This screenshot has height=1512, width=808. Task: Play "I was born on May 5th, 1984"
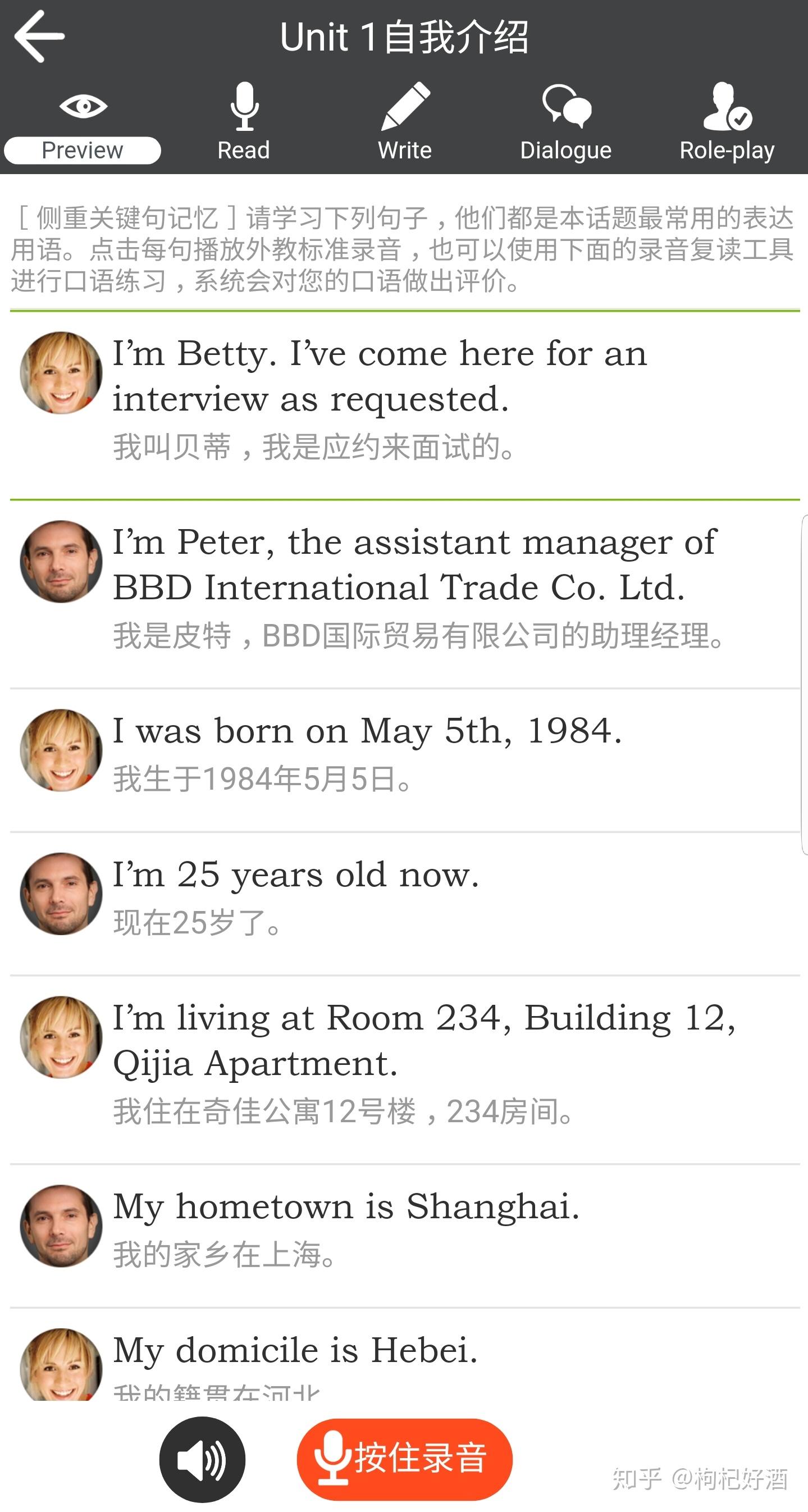[367, 732]
